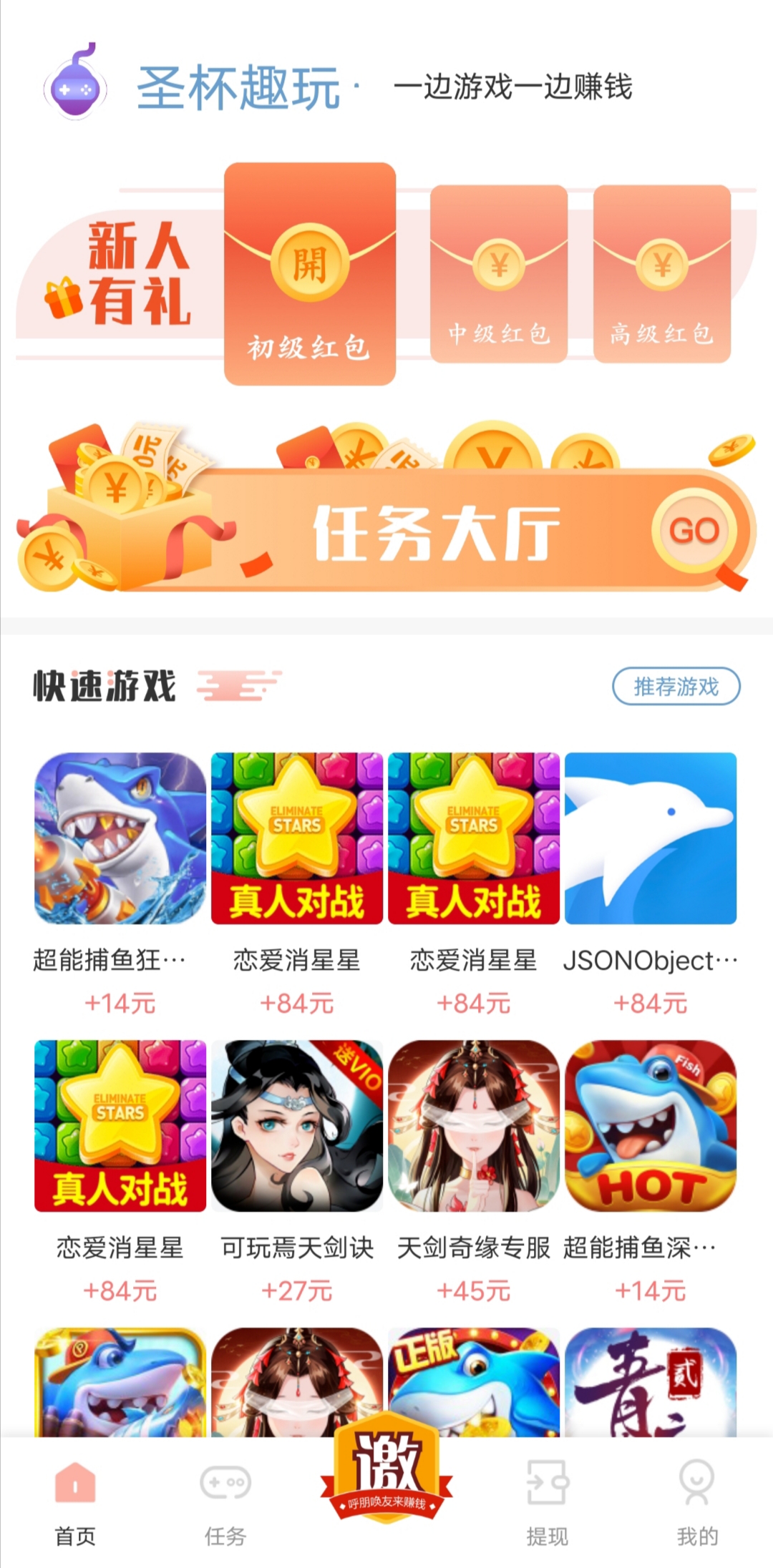
Task: Tap the center 邀 invite friends button
Action: point(386,1466)
